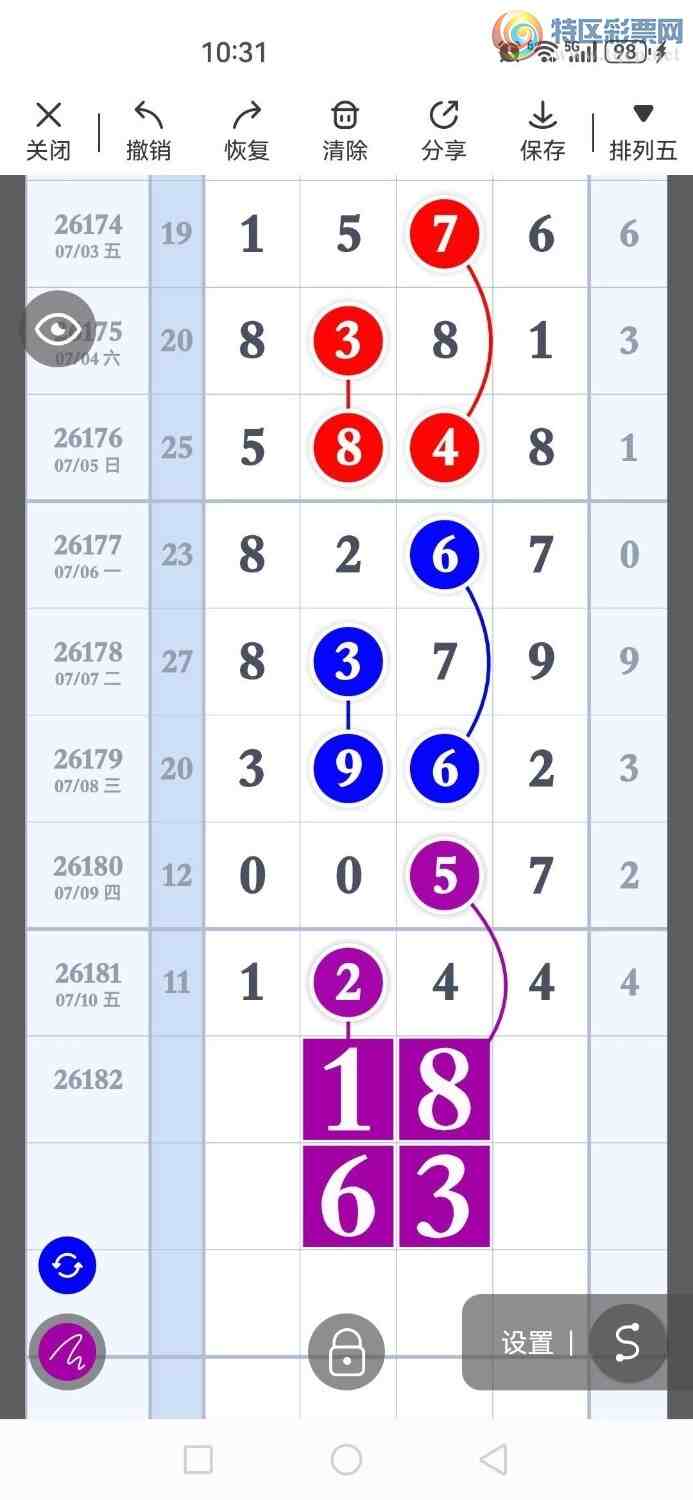Open the purple drawing pen tool

tap(67, 1352)
